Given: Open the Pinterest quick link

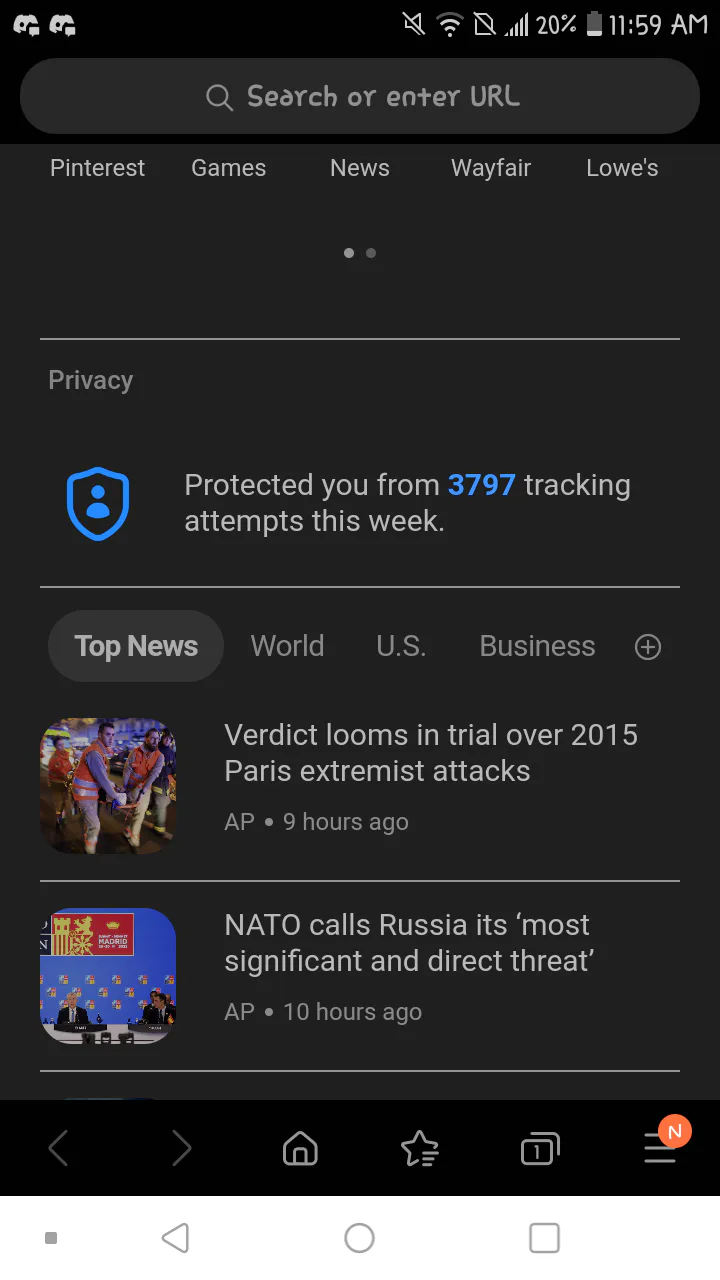Looking at the screenshot, I should click(x=97, y=168).
